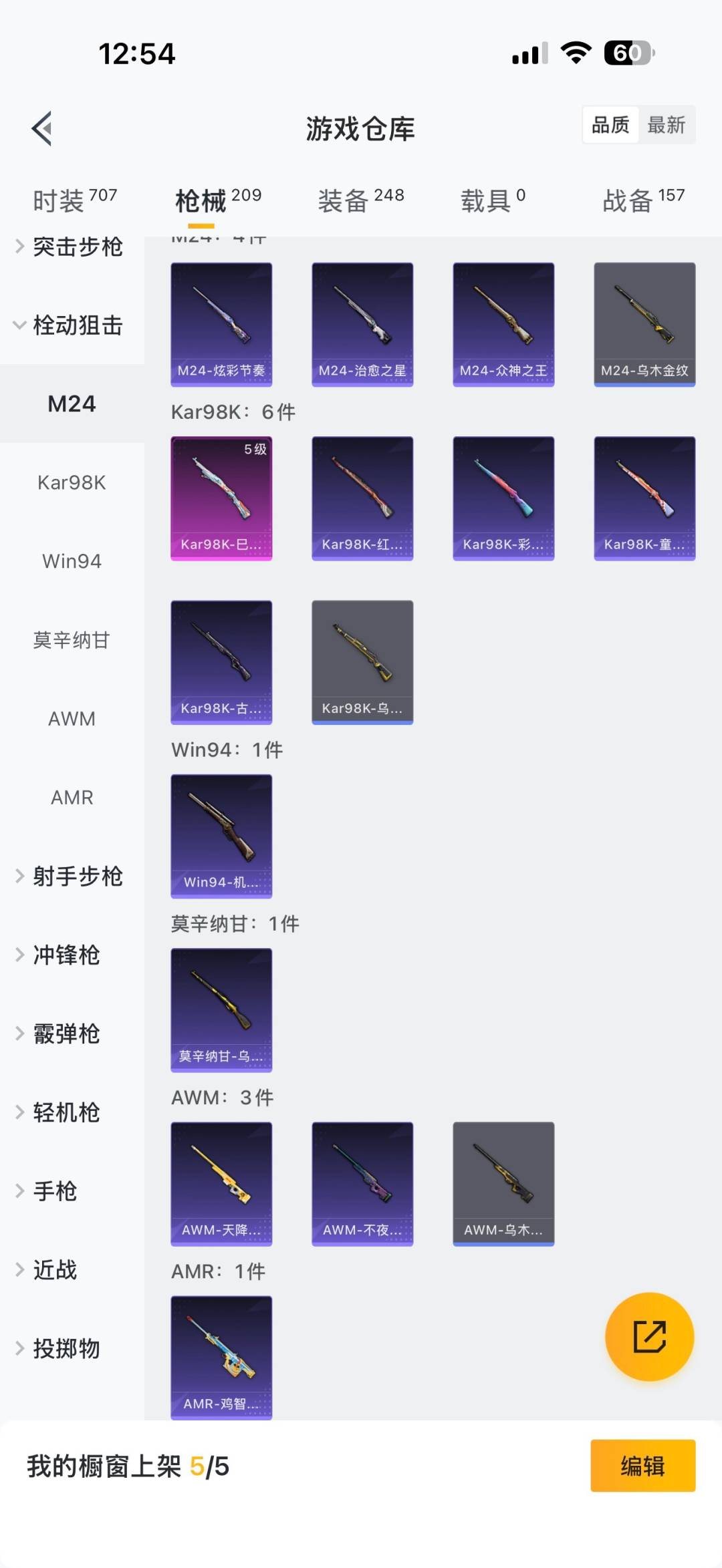
Task: Switch to the 战备 tab
Action: click(643, 200)
